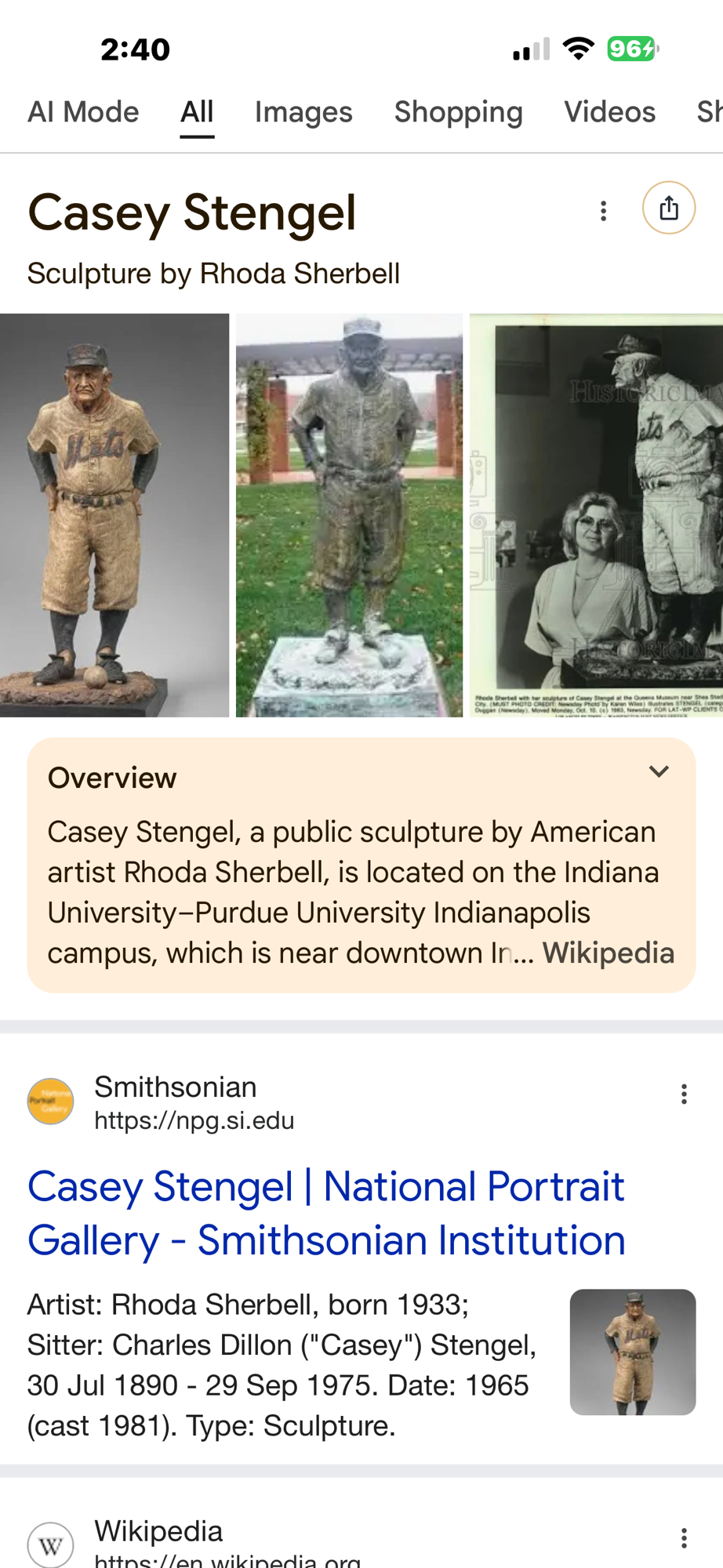This screenshot has height=1568, width=723.
Task: Open the Wikipedia link in Overview
Action: coord(608,953)
